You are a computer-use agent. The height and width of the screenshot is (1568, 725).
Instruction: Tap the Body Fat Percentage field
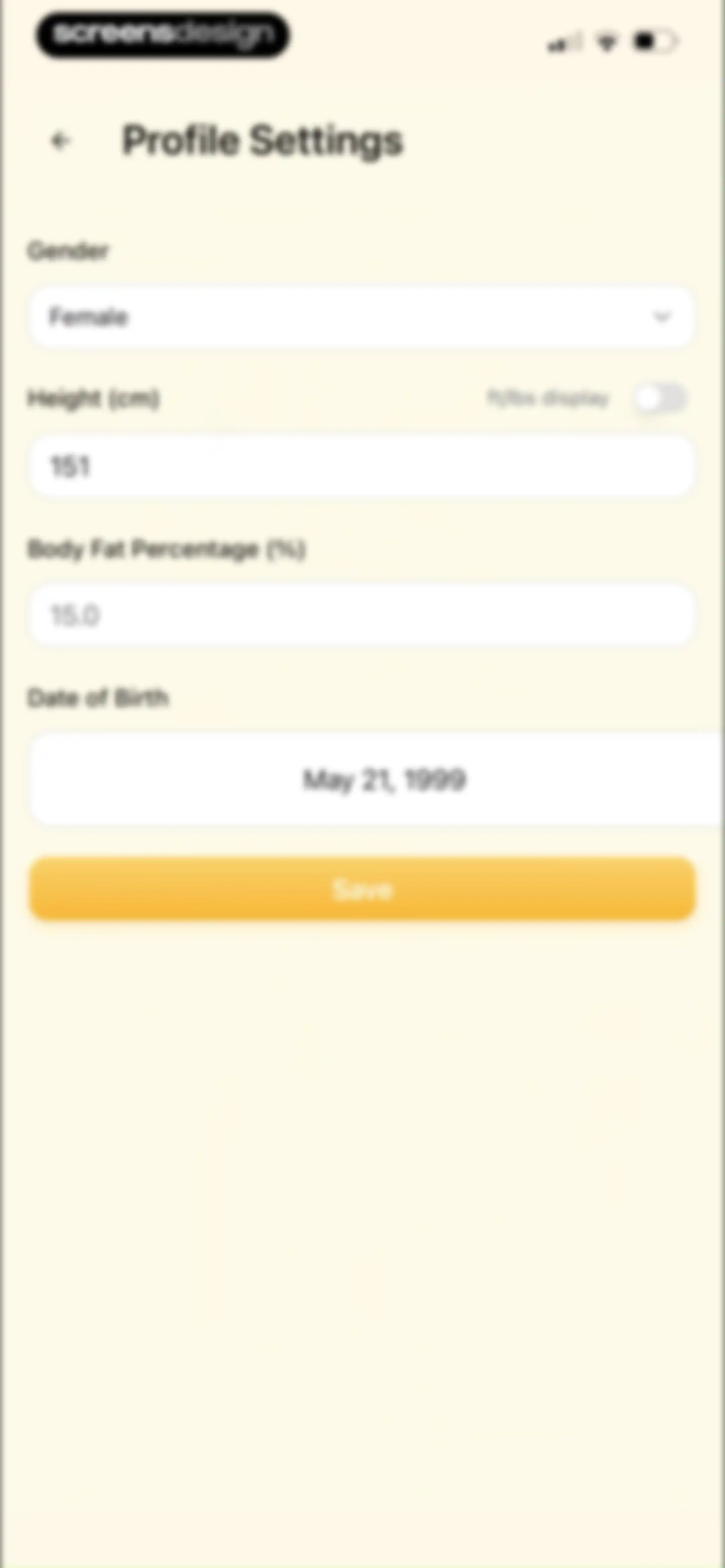click(x=362, y=615)
